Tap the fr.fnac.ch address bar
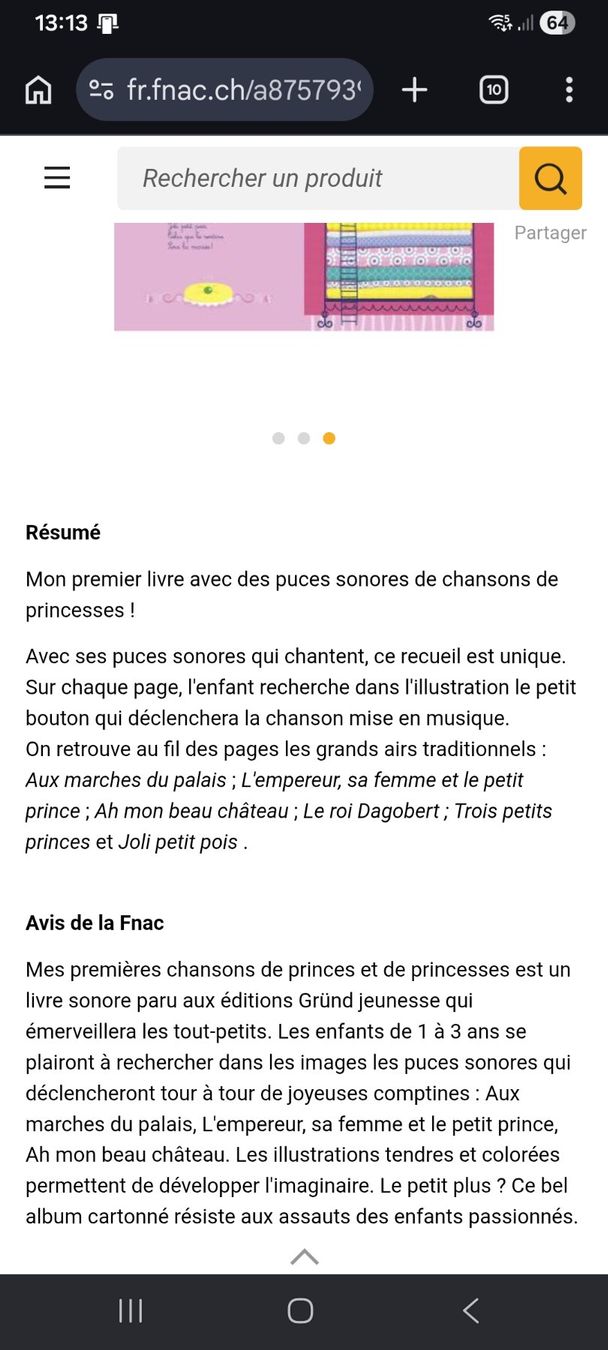The image size is (608, 1350). tap(224, 90)
